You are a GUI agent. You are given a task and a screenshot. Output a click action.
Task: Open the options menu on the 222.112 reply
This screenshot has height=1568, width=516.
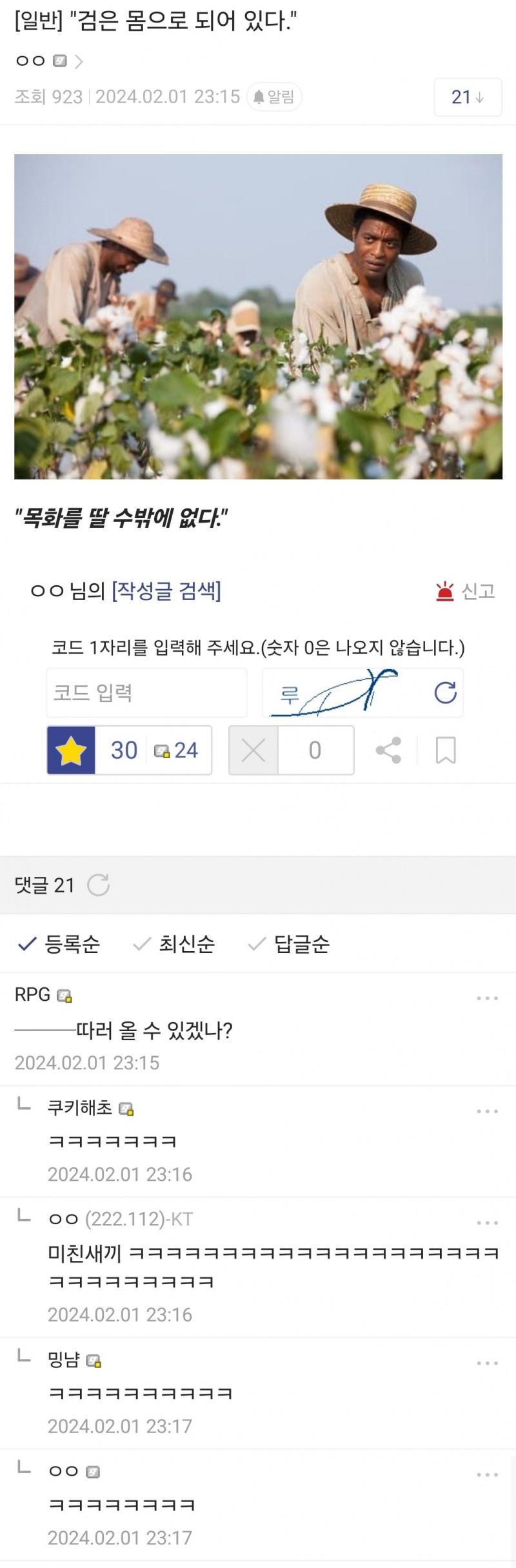(487, 1223)
